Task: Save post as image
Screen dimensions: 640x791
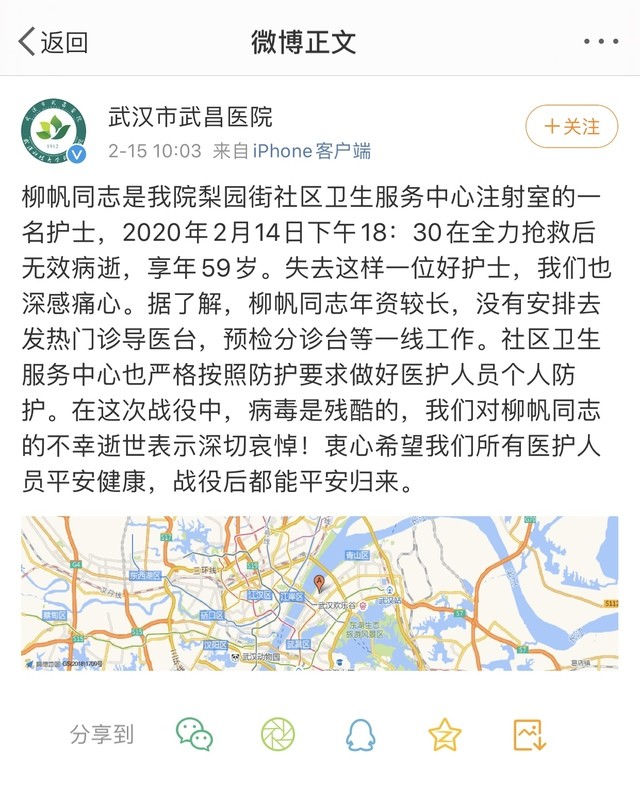Action: pyautogui.click(x=529, y=735)
